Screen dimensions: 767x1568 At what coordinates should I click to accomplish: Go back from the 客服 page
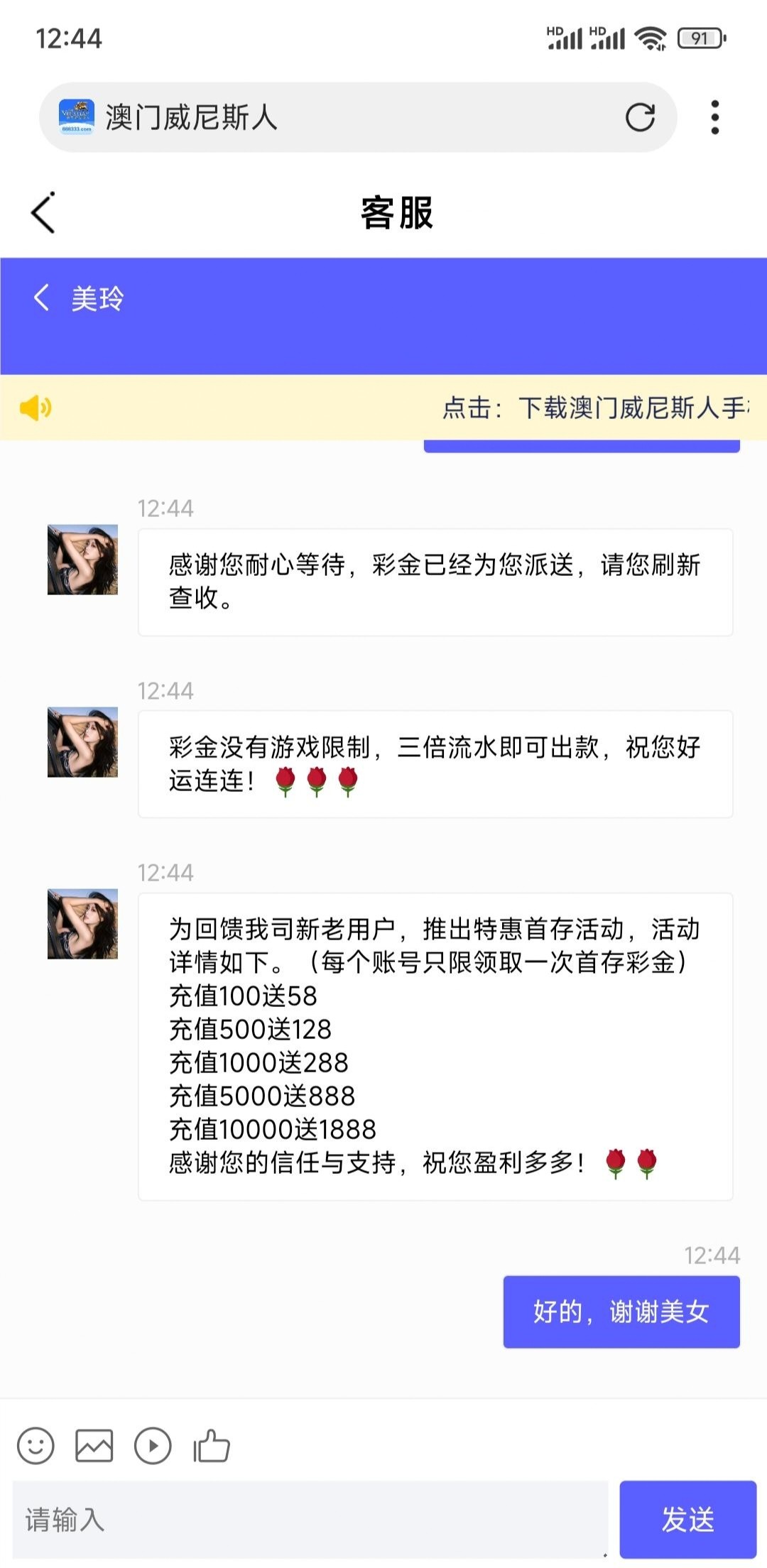(43, 212)
